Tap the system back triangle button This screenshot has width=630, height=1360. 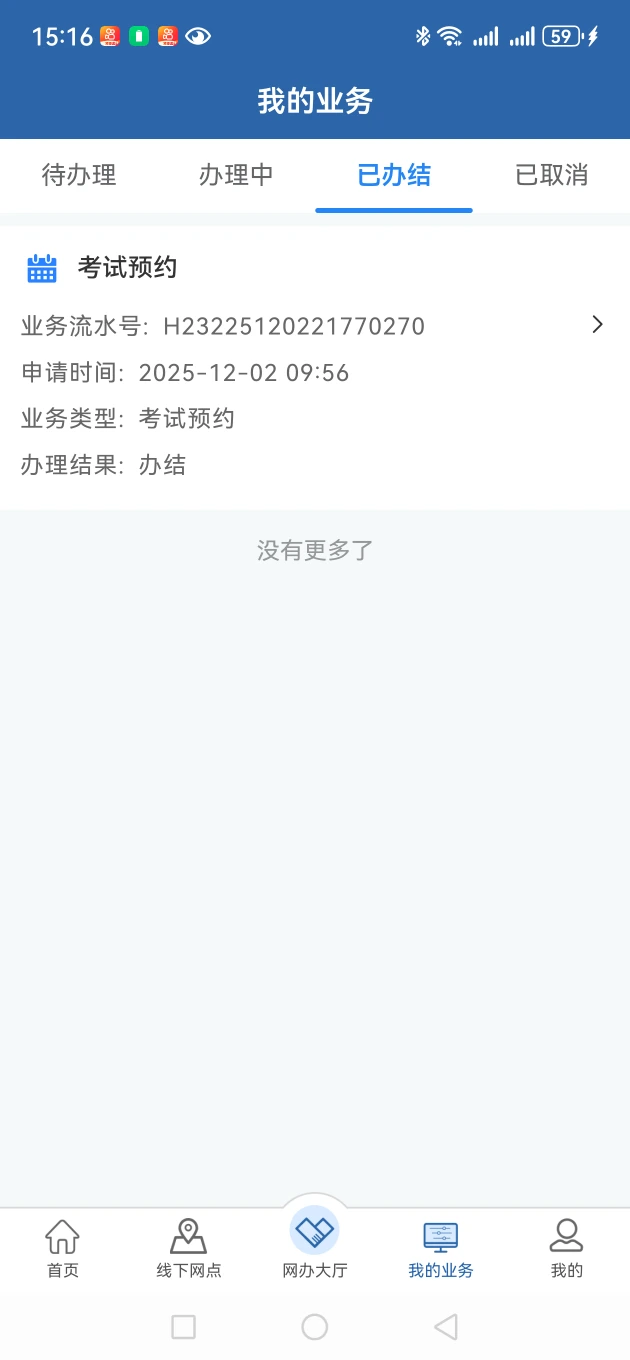click(446, 1327)
